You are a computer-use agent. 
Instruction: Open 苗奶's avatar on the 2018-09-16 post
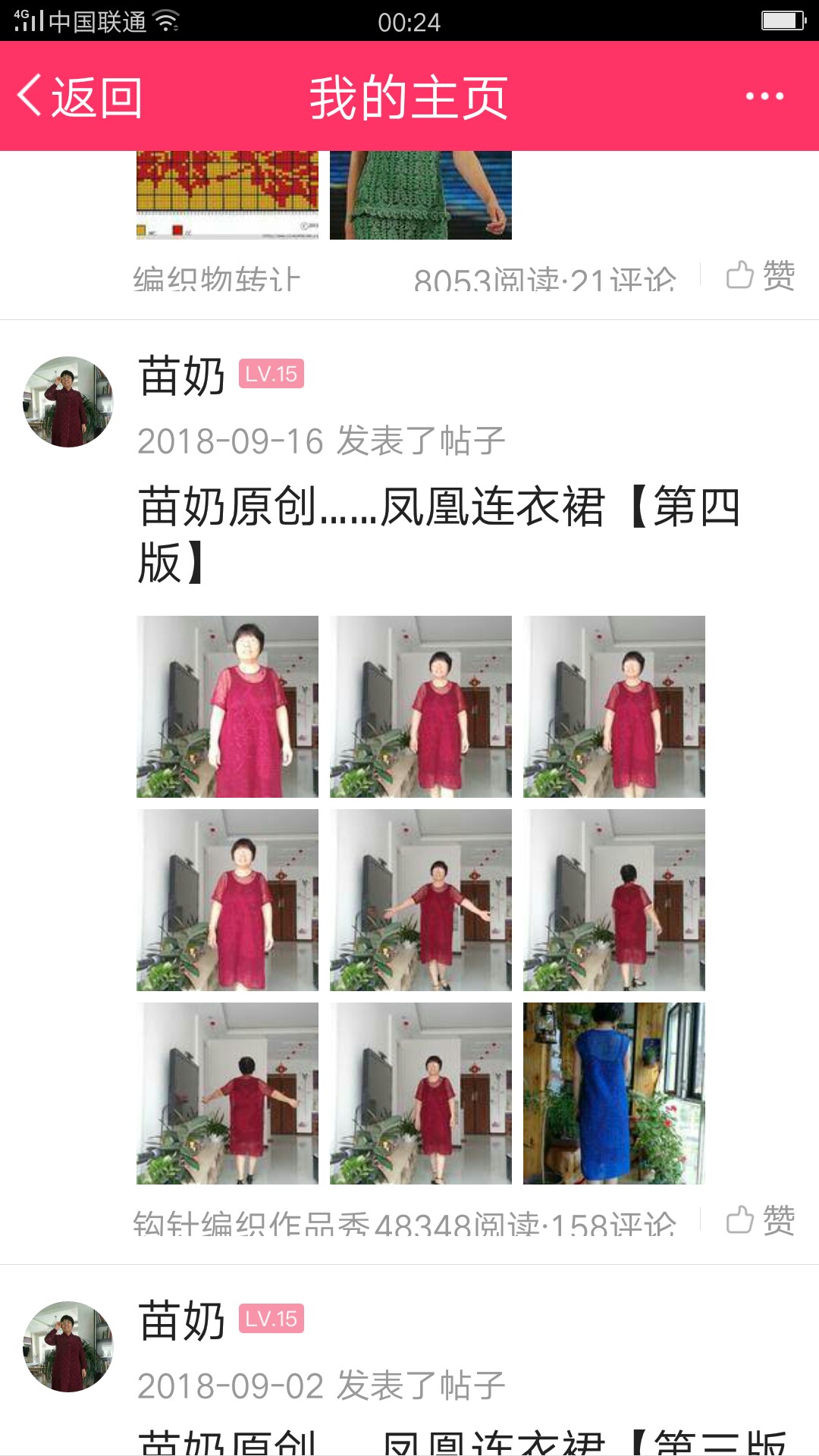click(68, 402)
